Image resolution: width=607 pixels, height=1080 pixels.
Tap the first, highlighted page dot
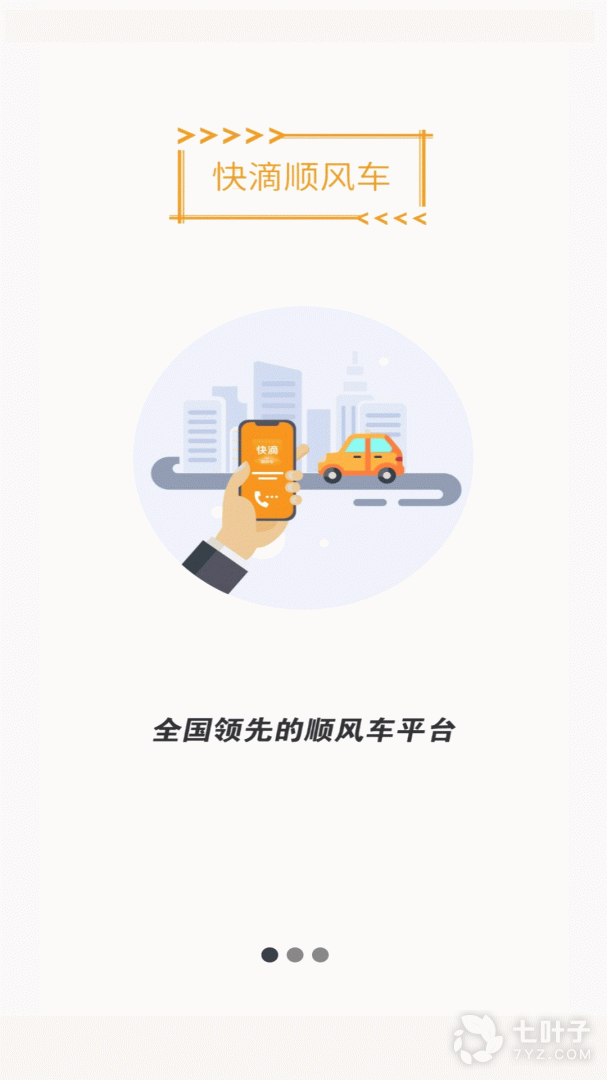point(270,955)
